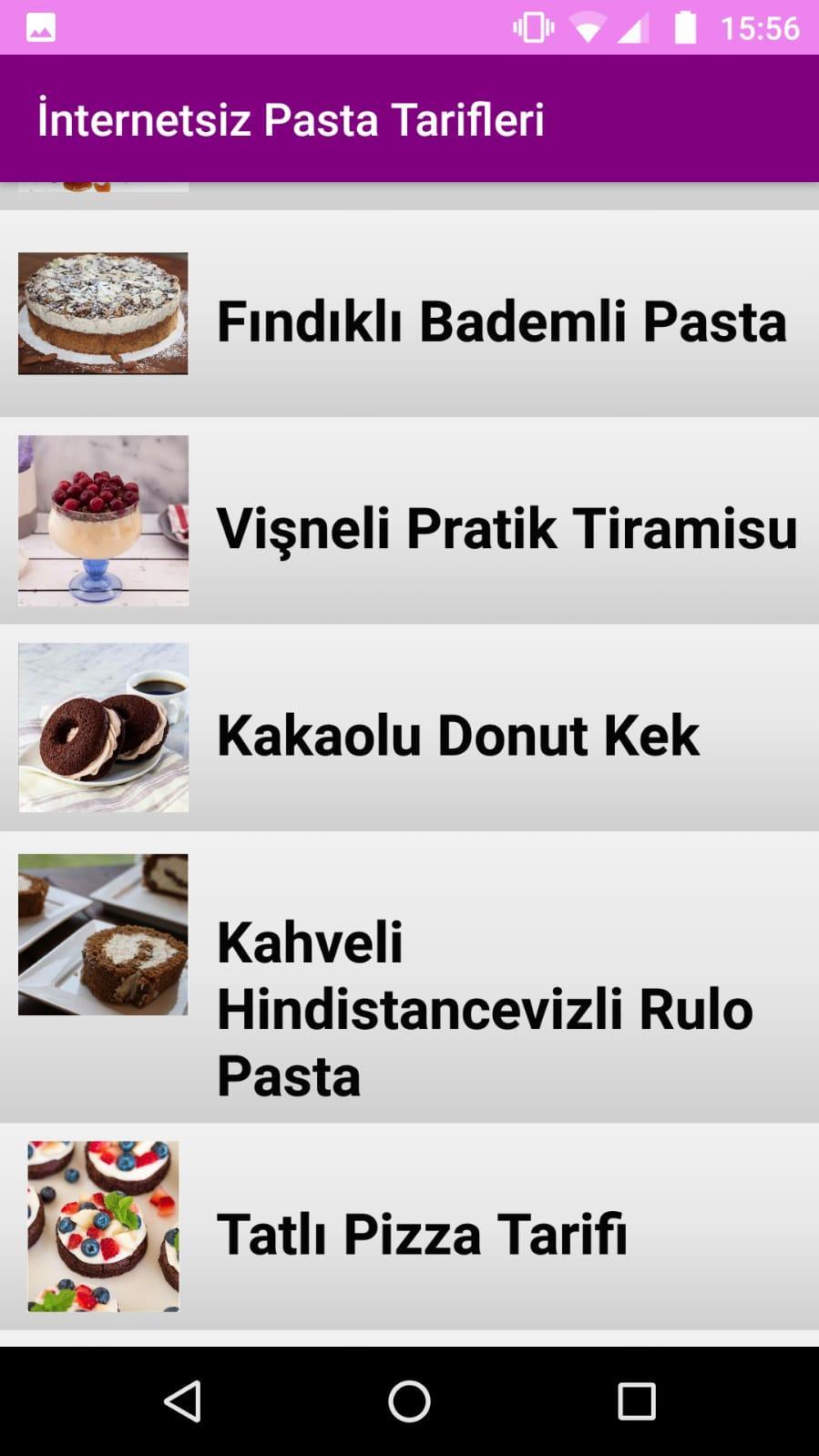View the Kakaolu Donut Kek recipe

tap(457, 734)
